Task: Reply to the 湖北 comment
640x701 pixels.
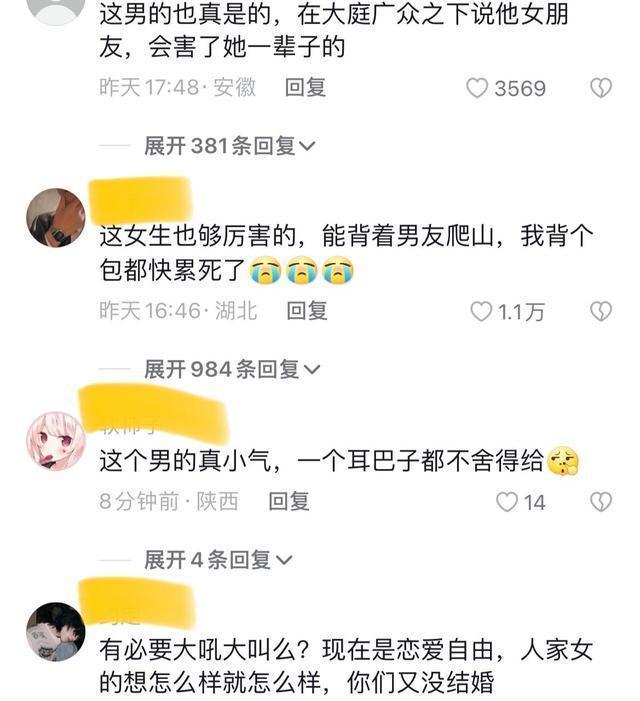Action: pos(307,311)
